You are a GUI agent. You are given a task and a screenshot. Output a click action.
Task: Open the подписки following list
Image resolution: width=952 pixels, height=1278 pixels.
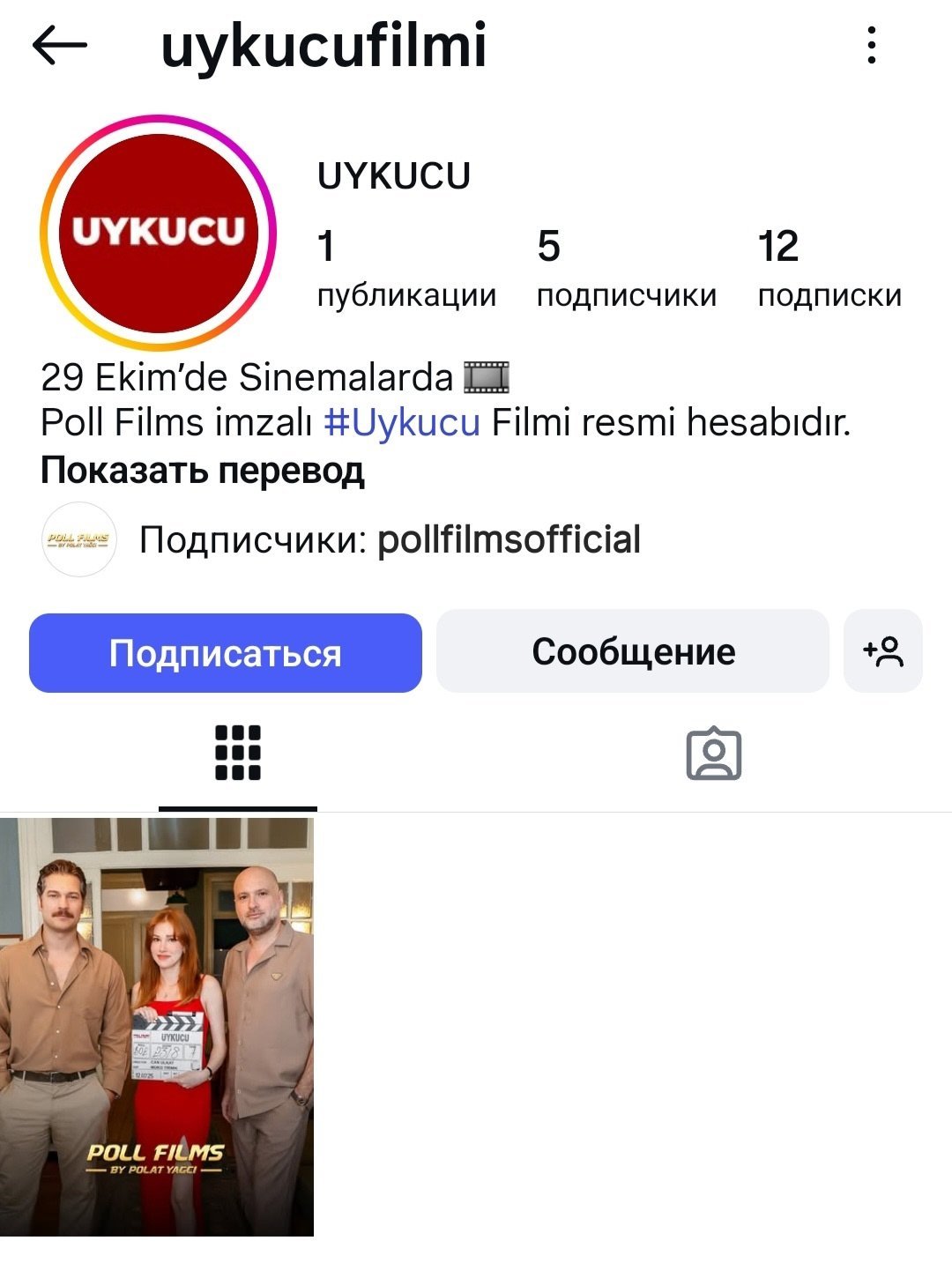pyautogui.click(x=829, y=268)
